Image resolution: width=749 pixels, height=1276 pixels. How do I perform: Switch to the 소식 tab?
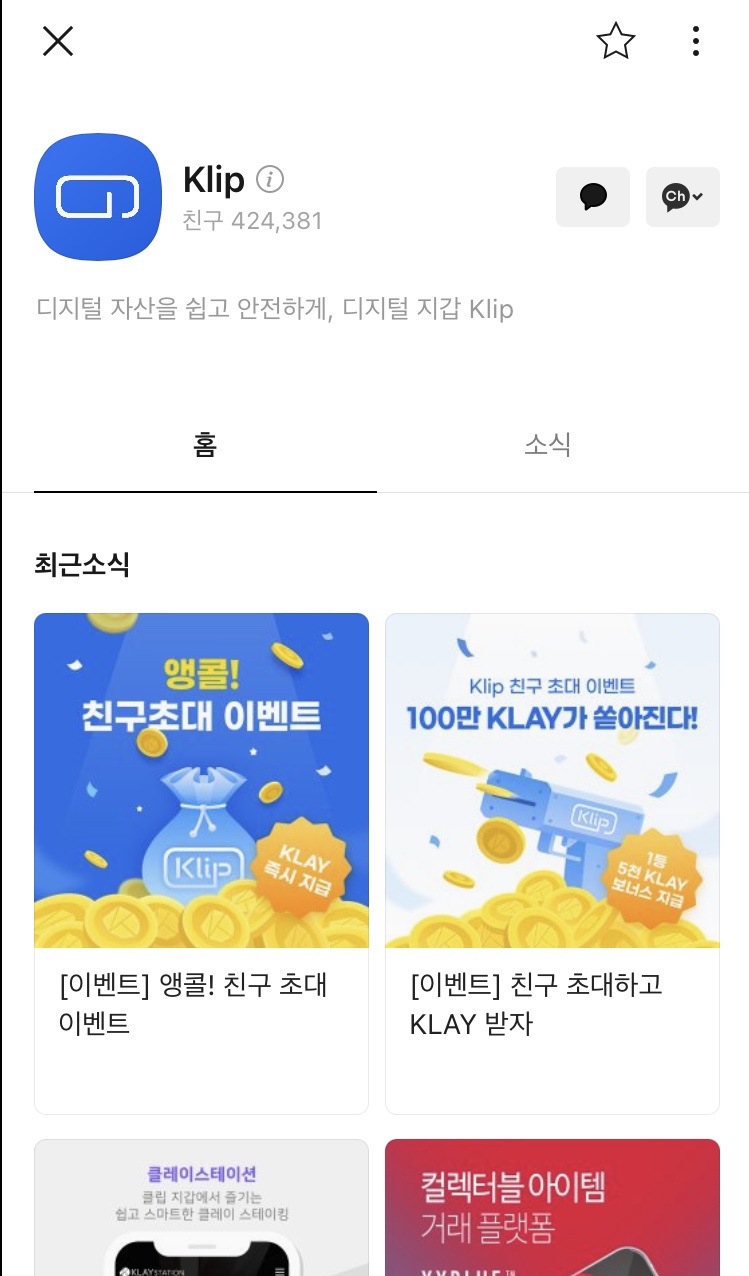548,445
